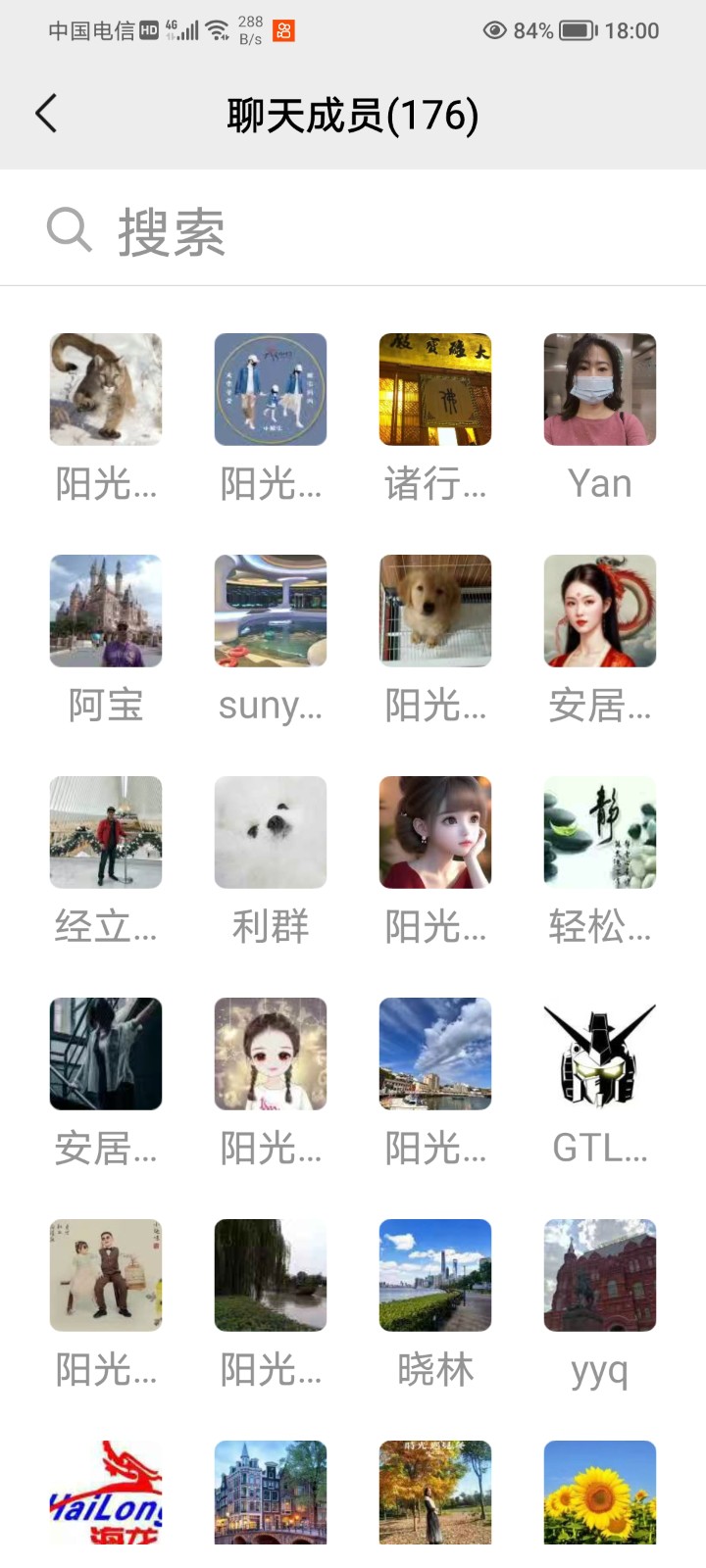The width and height of the screenshot is (706, 1568).
Task: View member yyq's profile
Action: point(600,1276)
